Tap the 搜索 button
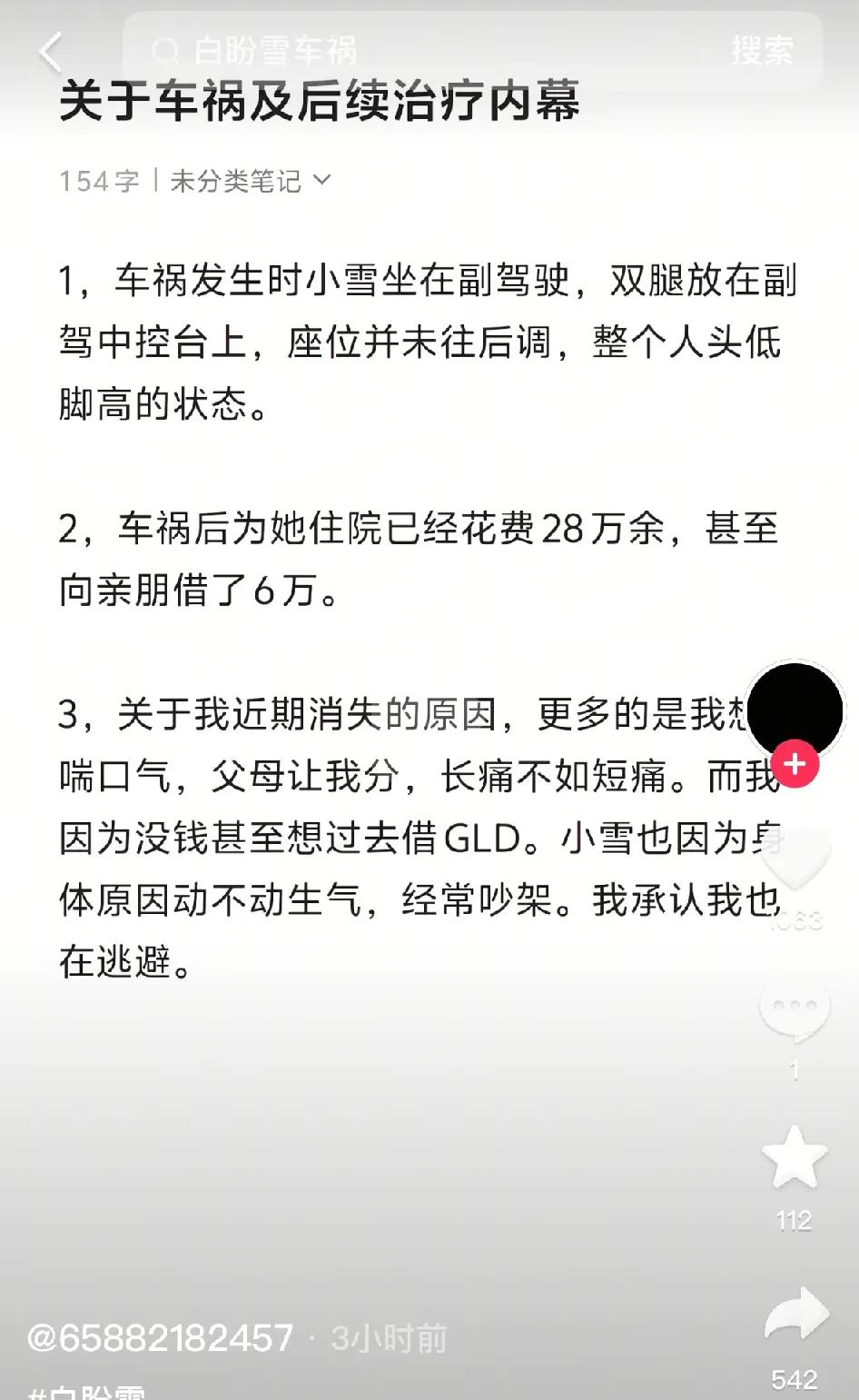 763,51
